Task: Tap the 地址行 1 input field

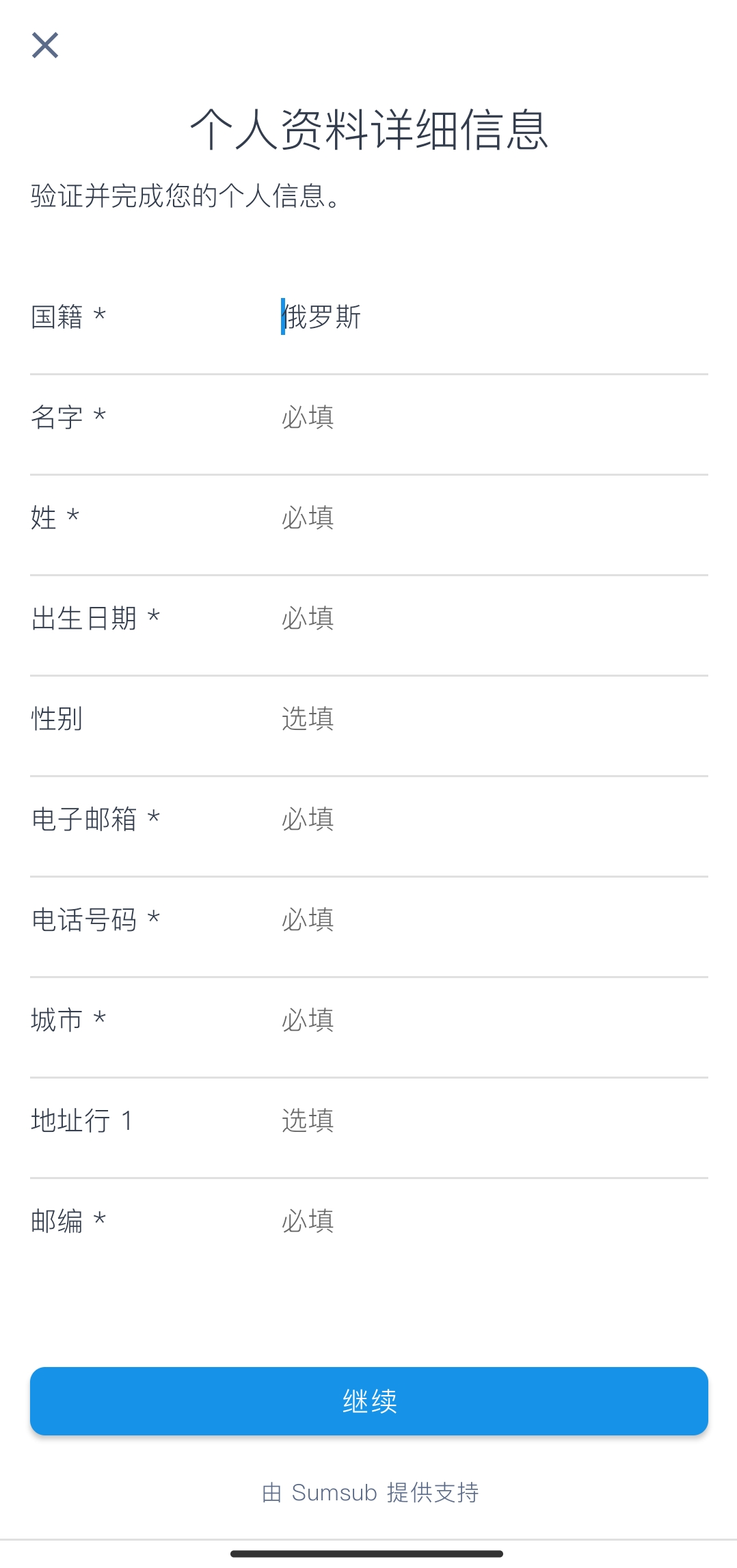Action: [x=494, y=1120]
